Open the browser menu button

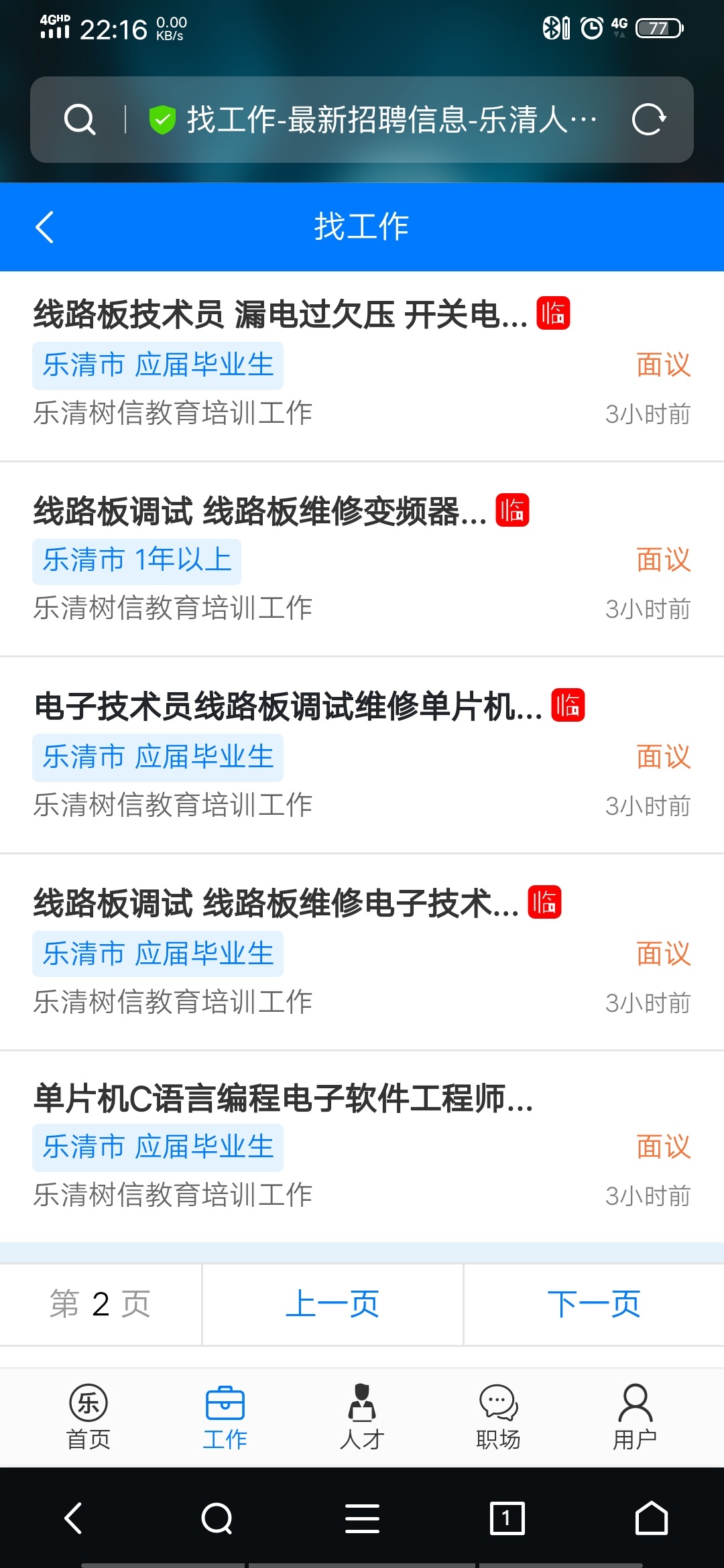[x=362, y=1518]
